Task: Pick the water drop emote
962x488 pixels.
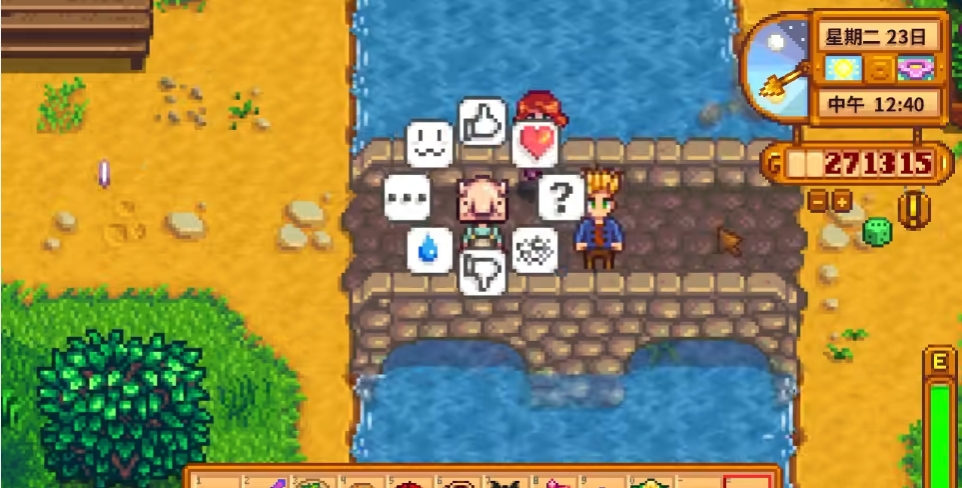Action: [x=429, y=249]
